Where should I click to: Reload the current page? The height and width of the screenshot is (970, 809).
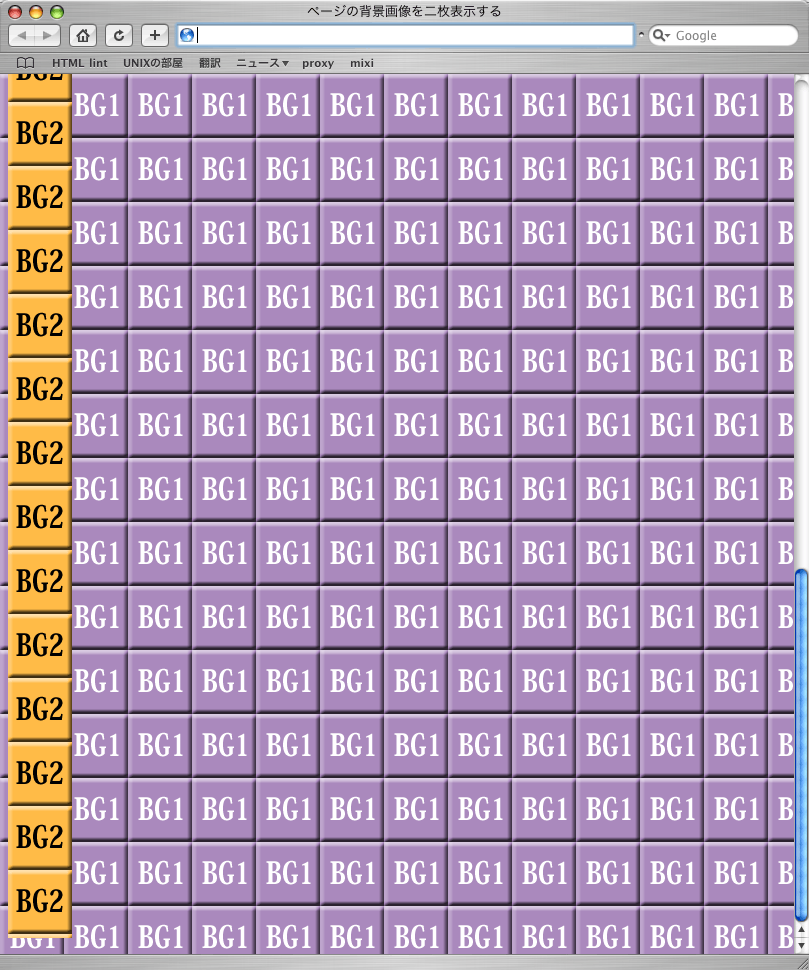pos(119,35)
